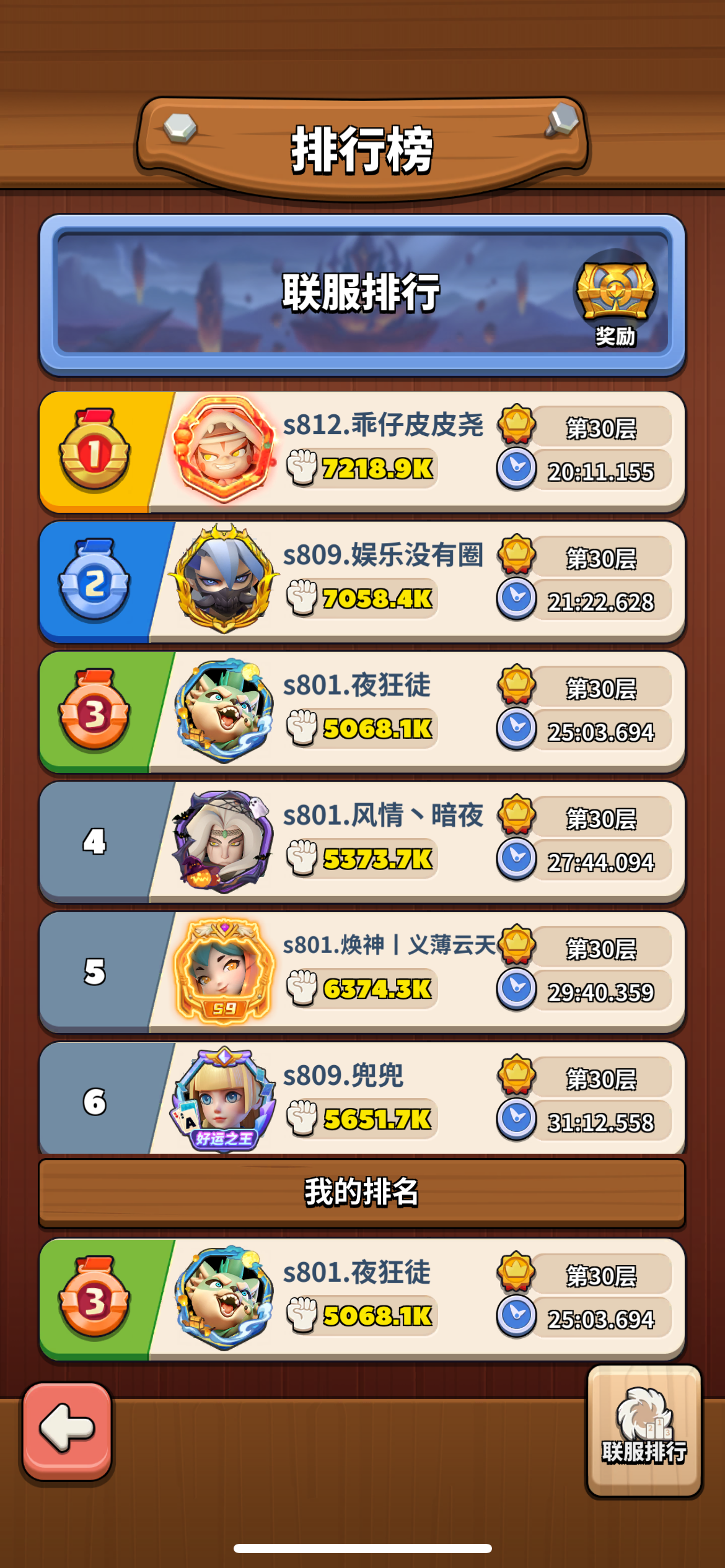Image resolution: width=725 pixels, height=1568 pixels.
Task: Click the crown badge next to rank 1's 第30层
Action: coord(516,426)
